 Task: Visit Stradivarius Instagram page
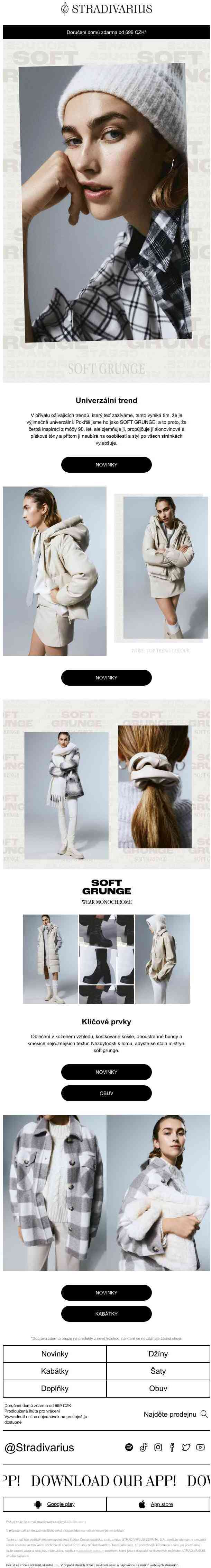(x=158, y=1447)
